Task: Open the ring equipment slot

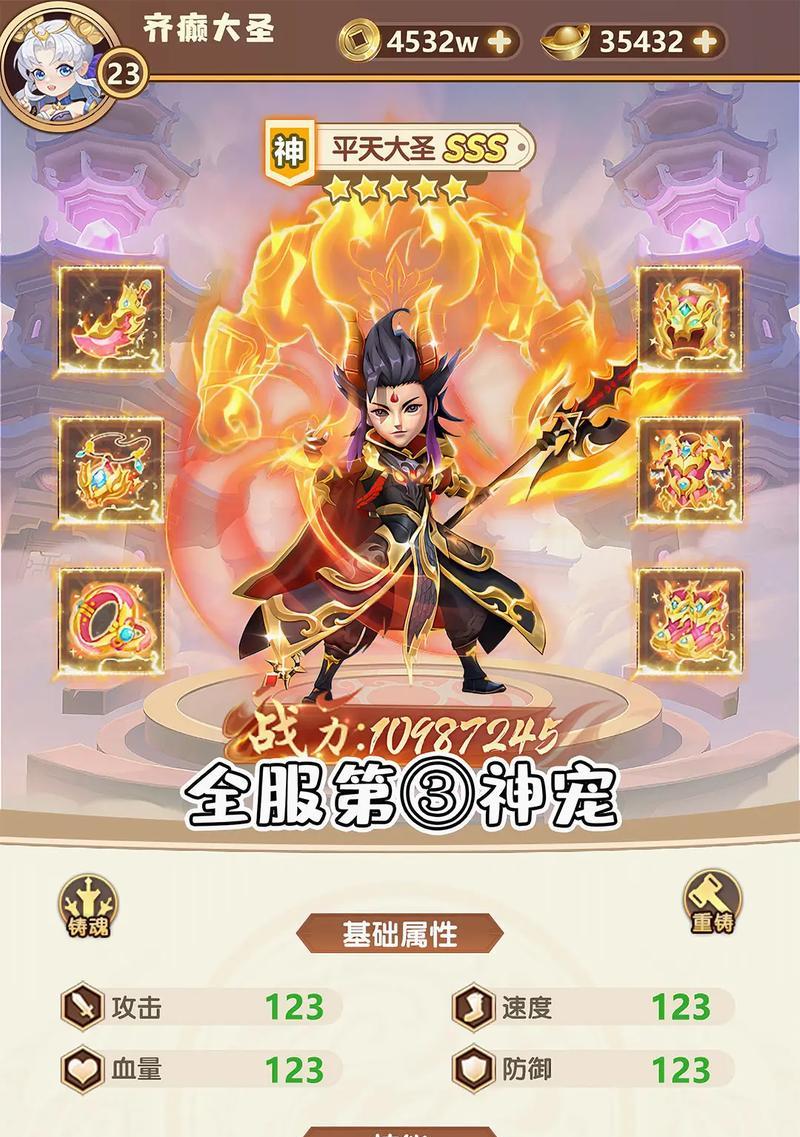Action: (111, 621)
